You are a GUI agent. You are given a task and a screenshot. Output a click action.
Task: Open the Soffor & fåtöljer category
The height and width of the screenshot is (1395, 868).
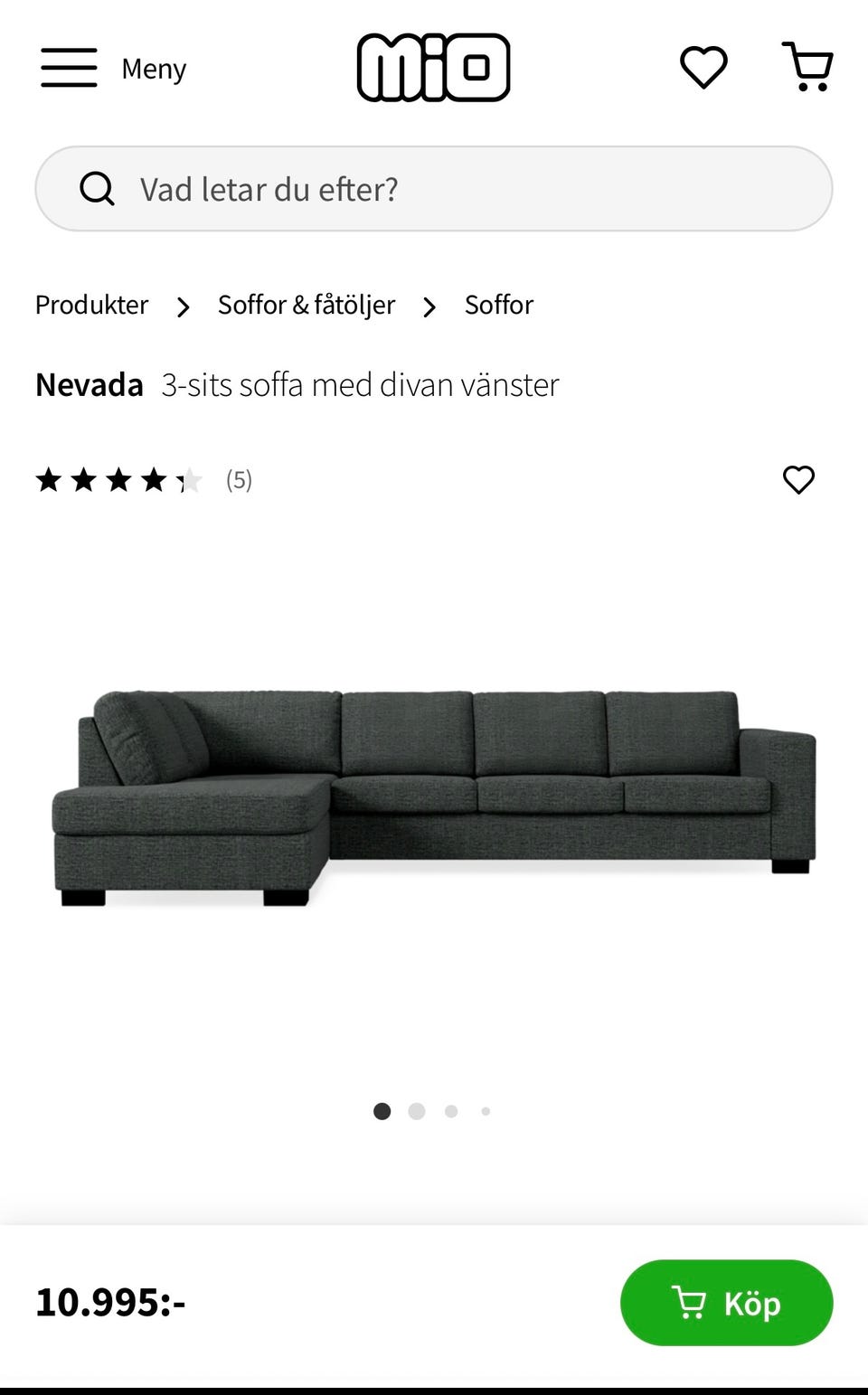tap(305, 305)
